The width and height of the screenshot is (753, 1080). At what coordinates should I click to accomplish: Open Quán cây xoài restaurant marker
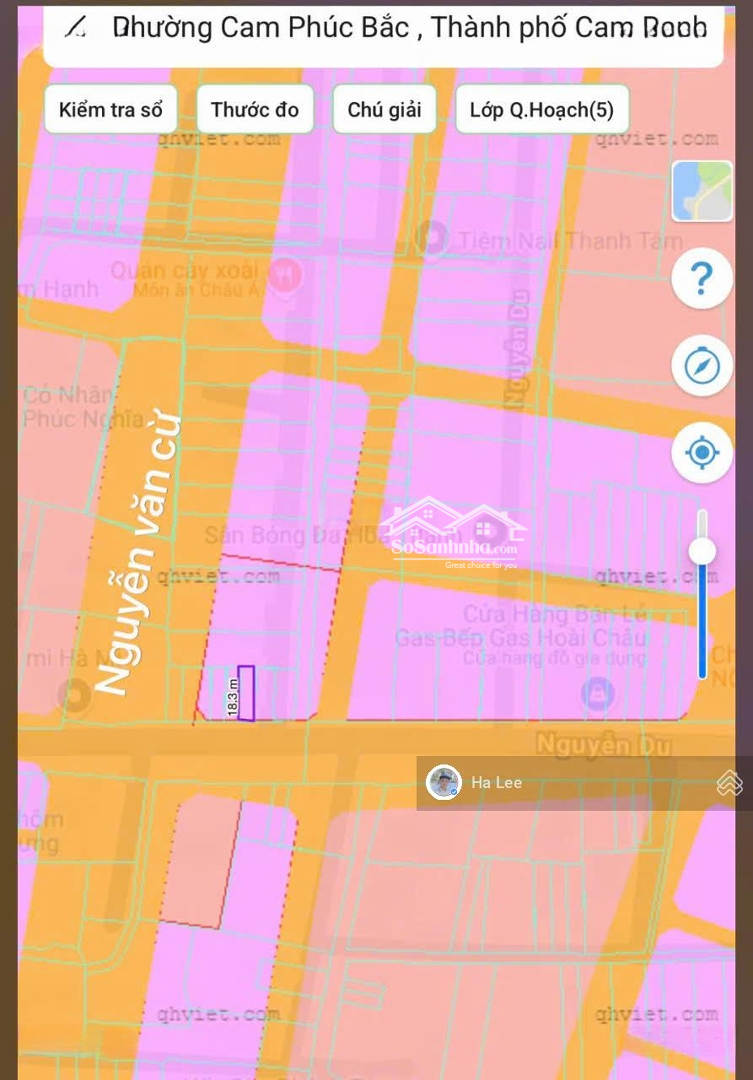tap(286, 272)
